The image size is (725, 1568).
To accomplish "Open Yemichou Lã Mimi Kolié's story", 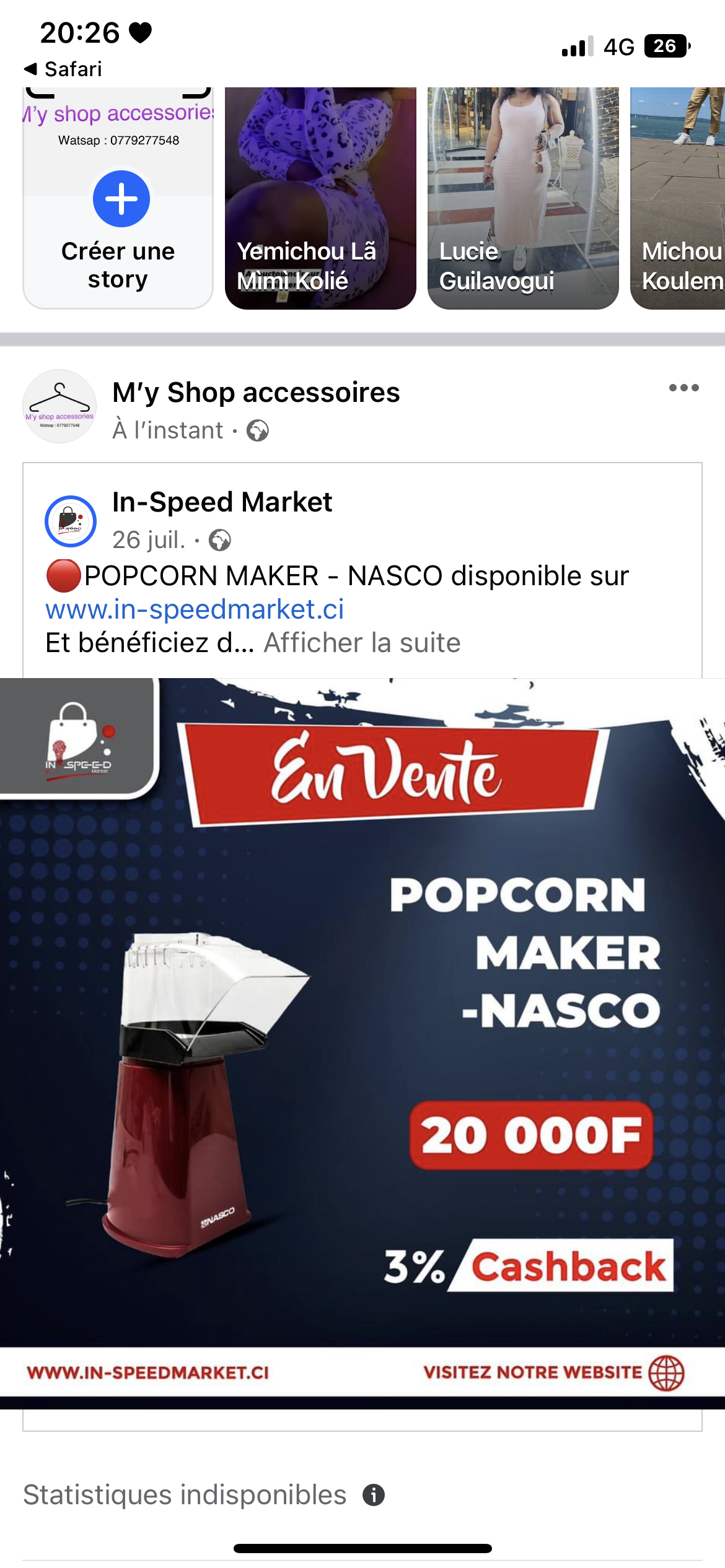I will (x=320, y=198).
